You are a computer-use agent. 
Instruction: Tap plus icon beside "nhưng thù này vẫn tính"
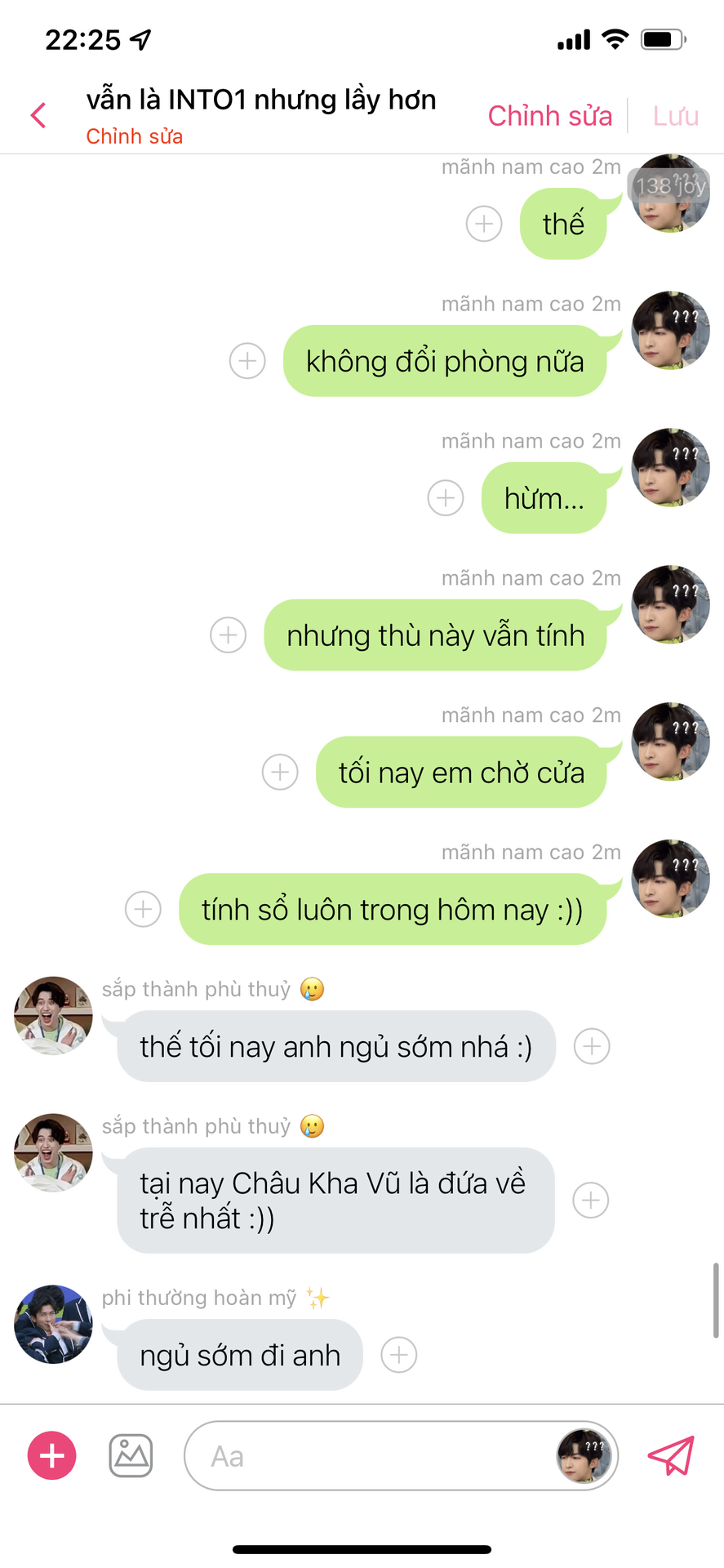coord(229,635)
